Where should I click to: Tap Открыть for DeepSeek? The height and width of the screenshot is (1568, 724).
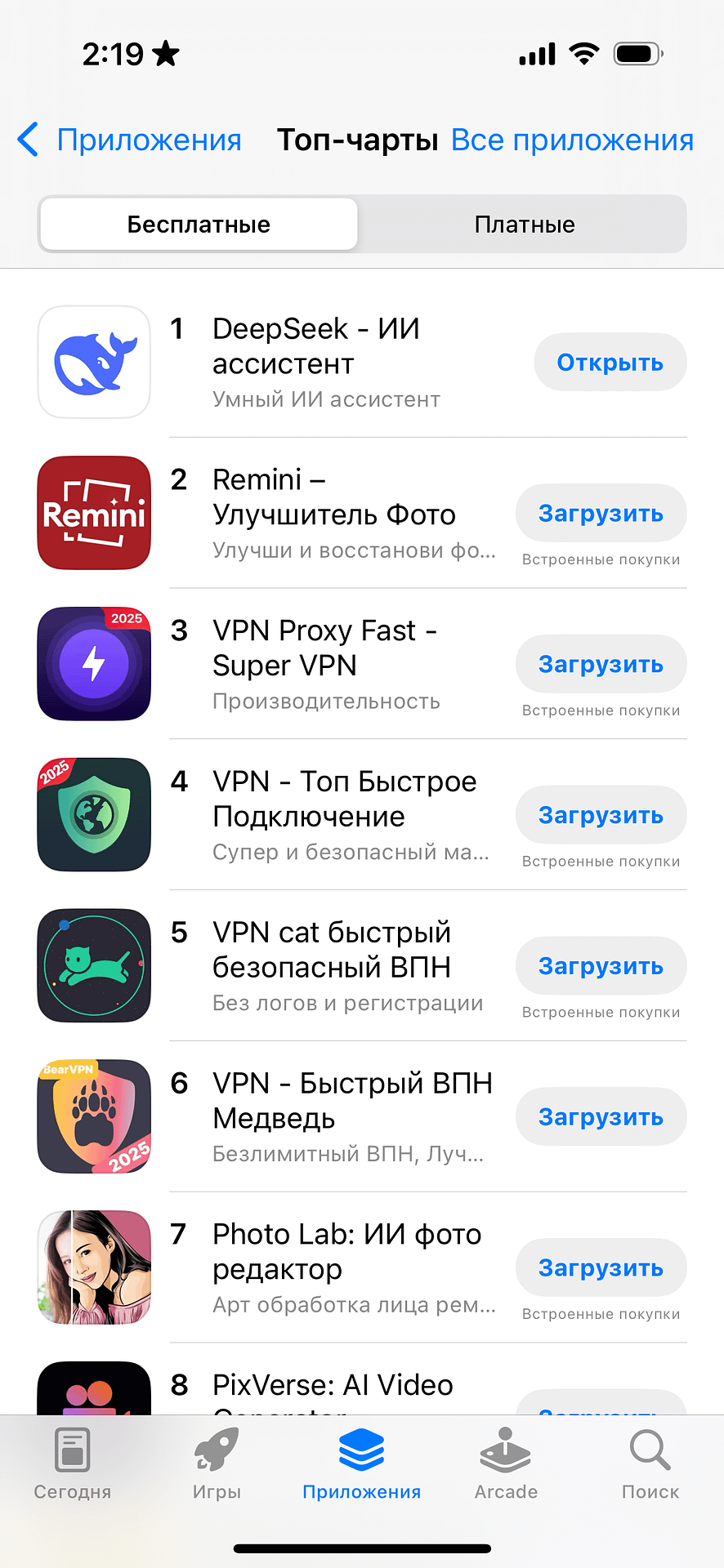[x=610, y=362]
